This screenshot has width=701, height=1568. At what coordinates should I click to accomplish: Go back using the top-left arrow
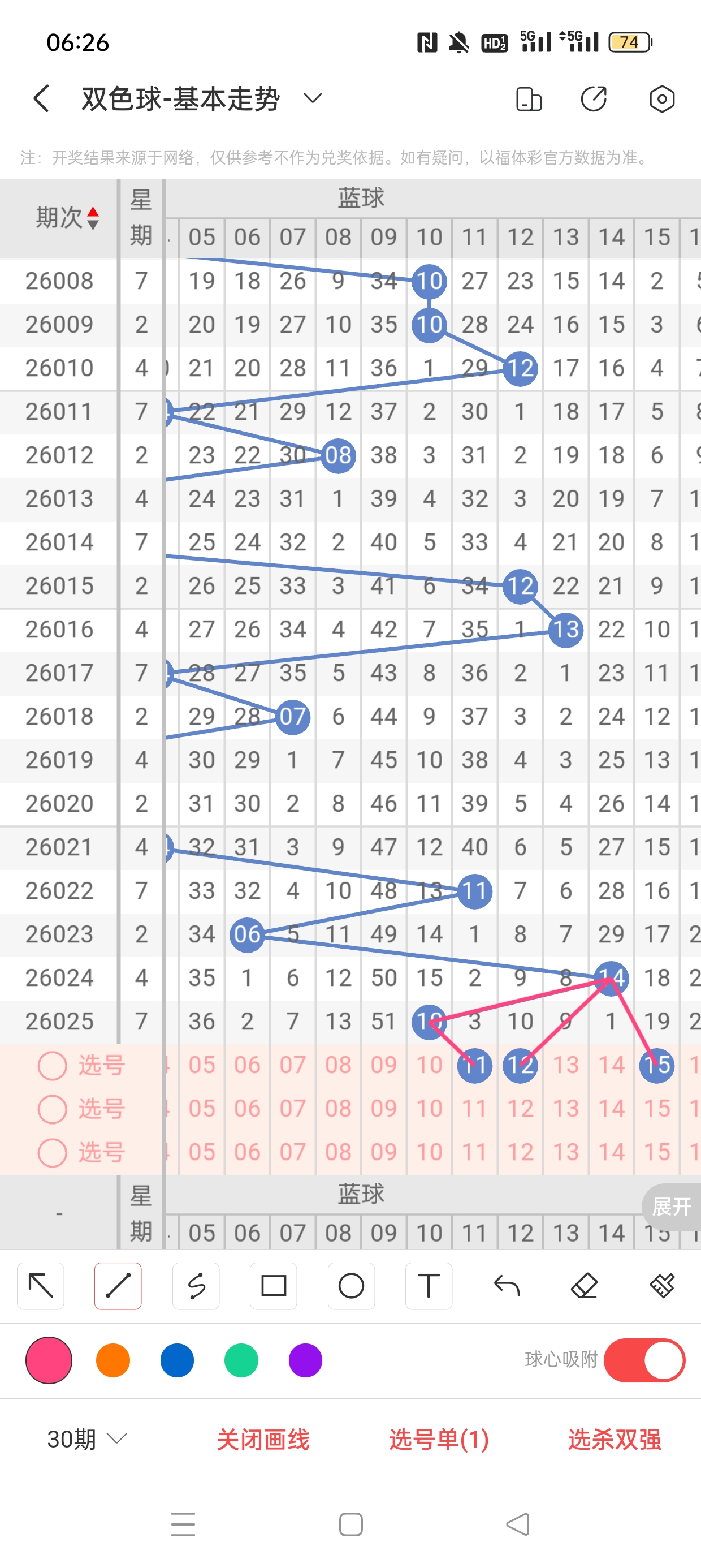41,98
